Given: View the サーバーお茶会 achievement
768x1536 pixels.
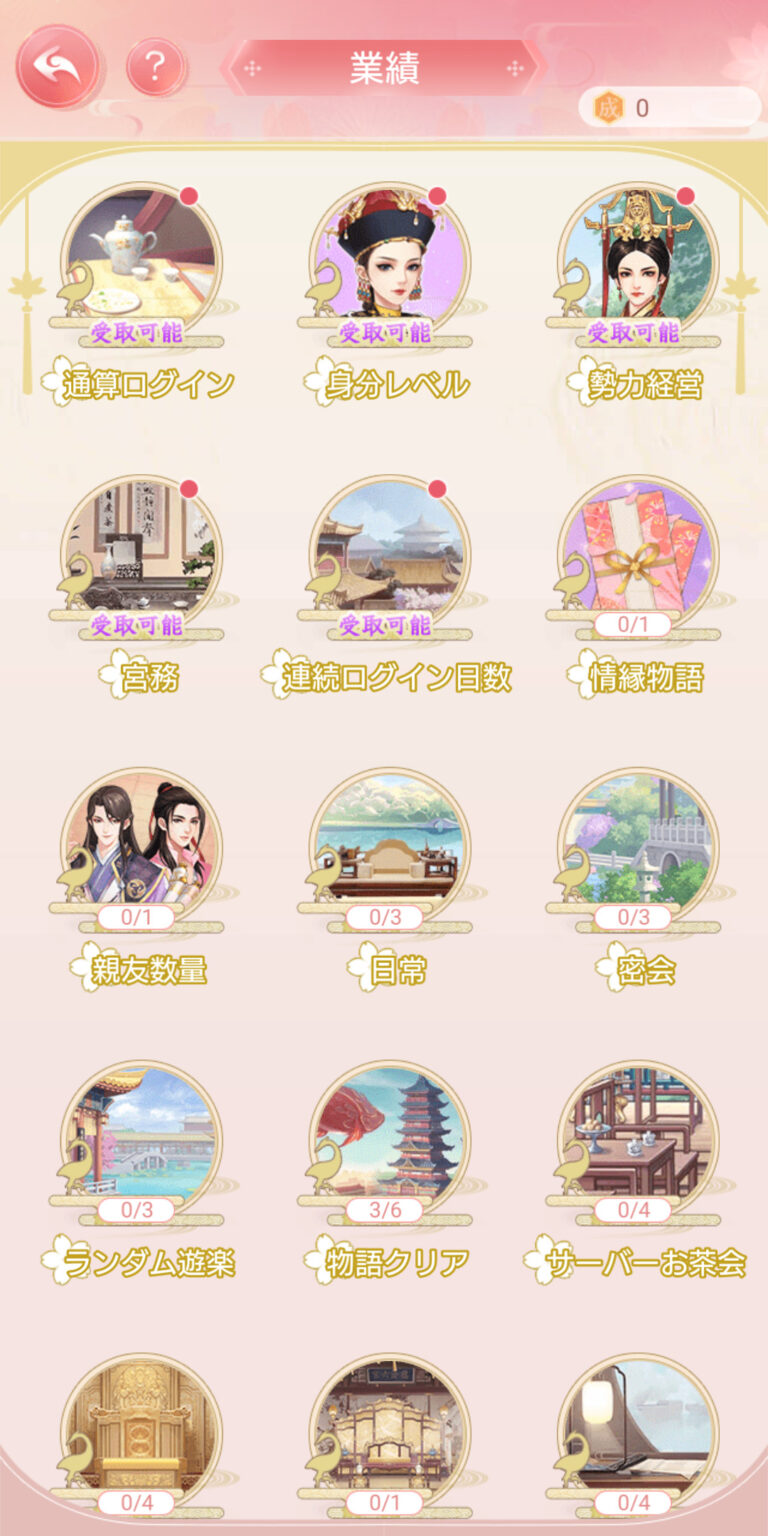Looking at the screenshot, I should pyautogui.click(x=636, y=1141).
